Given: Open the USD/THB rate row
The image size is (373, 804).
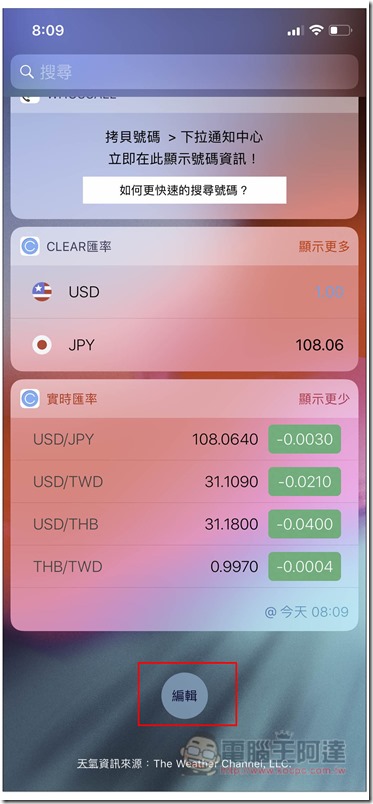Looking at the screenshot, I should coord(184,525).
